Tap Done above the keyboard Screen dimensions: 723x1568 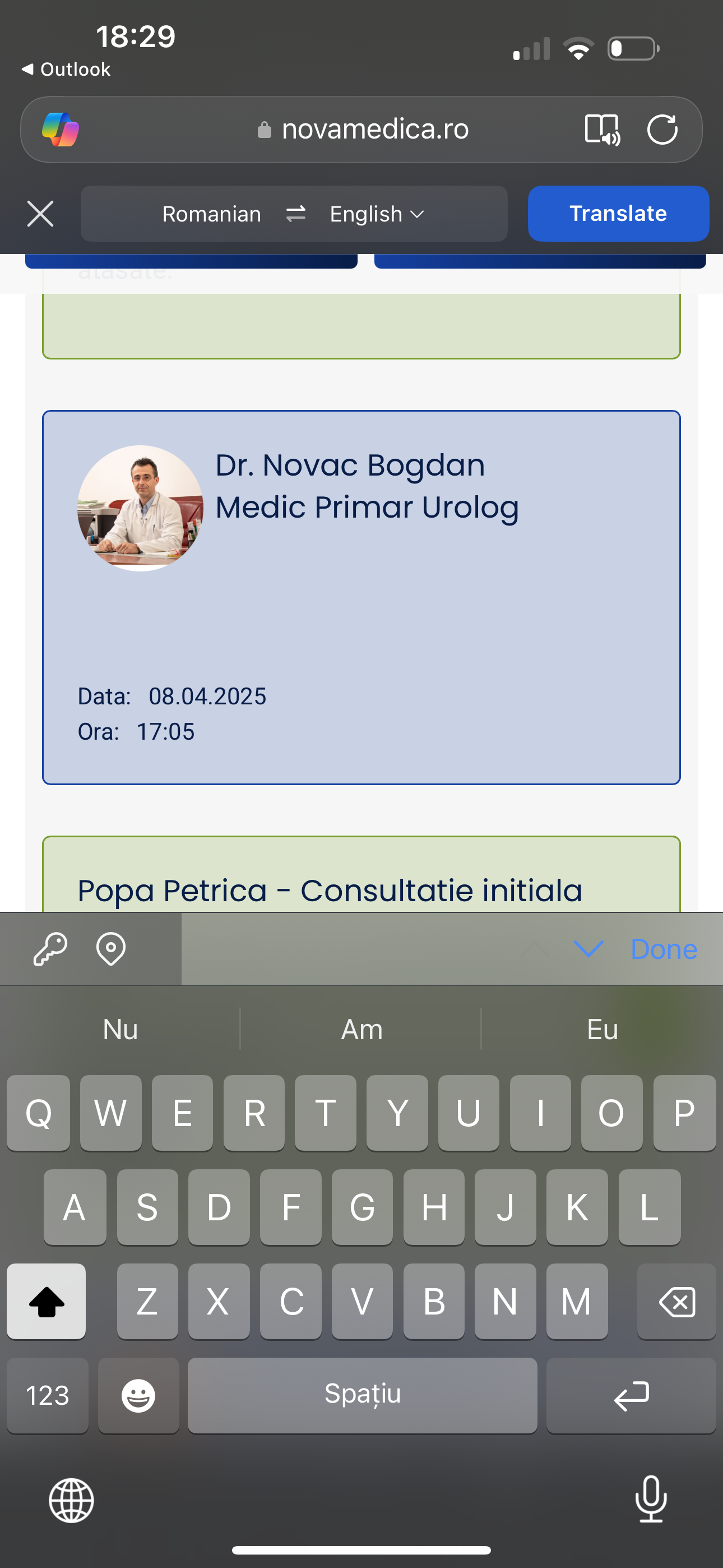point(664,949)
